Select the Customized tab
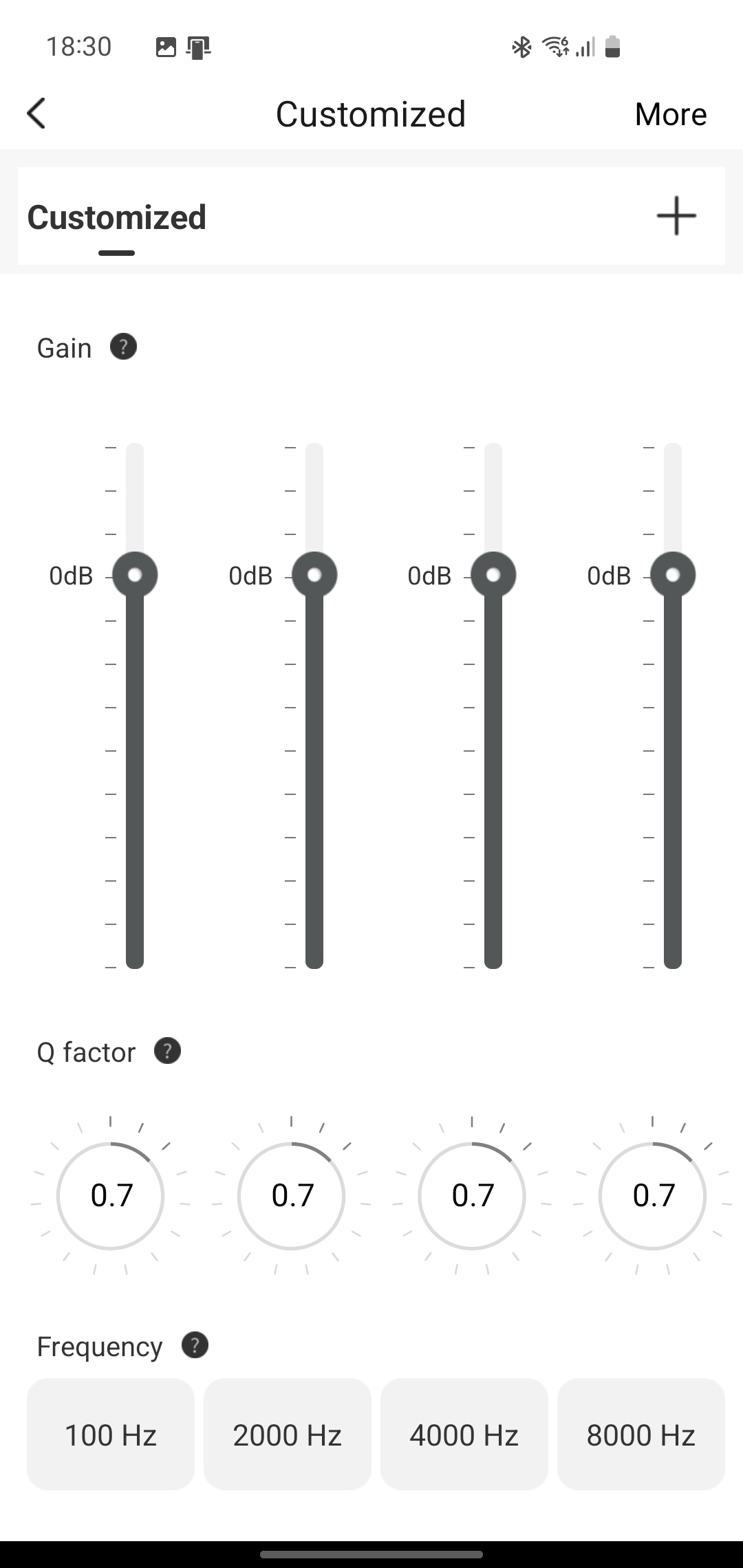This screenshot has width=743, height=1568. [x=116, y=217]
